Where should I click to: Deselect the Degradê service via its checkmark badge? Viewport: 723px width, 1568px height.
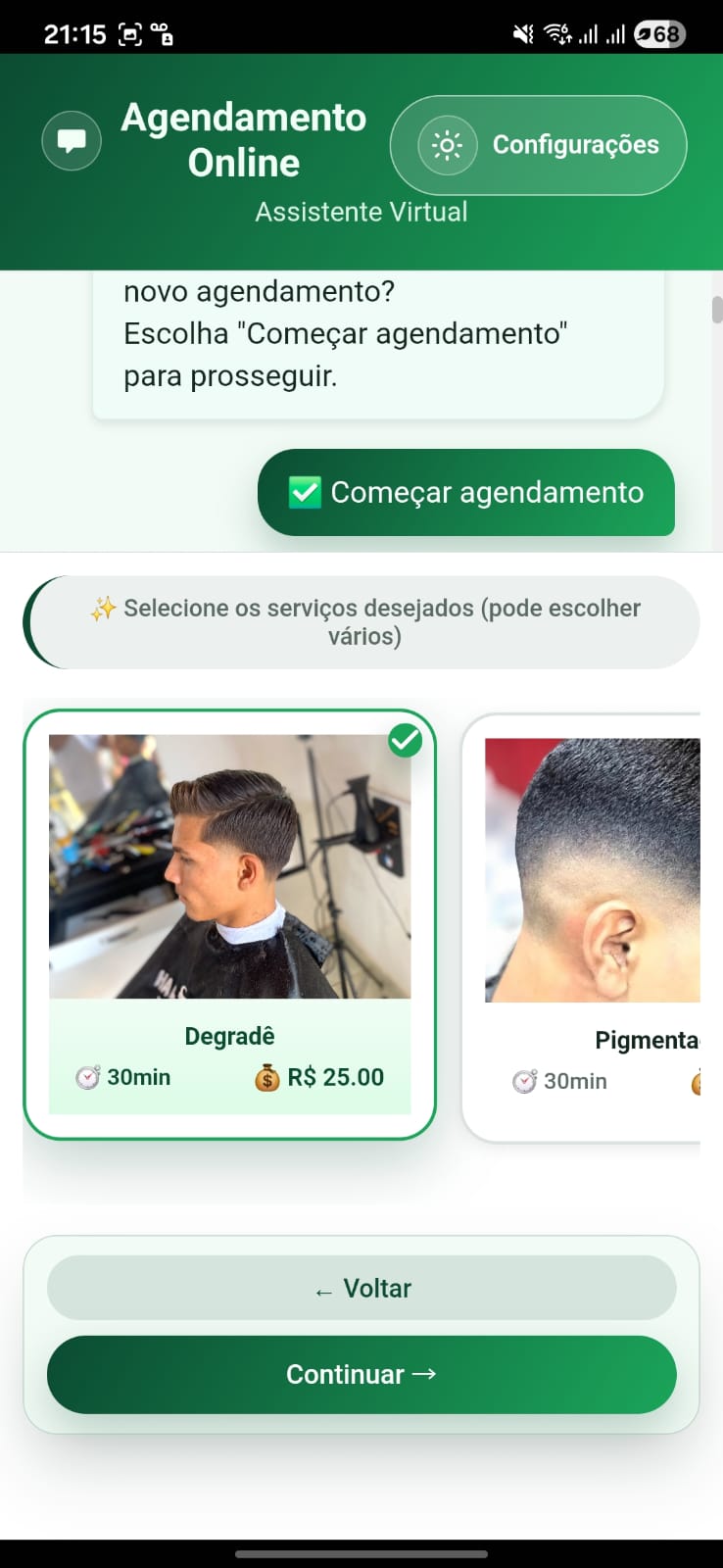(405, 741)
